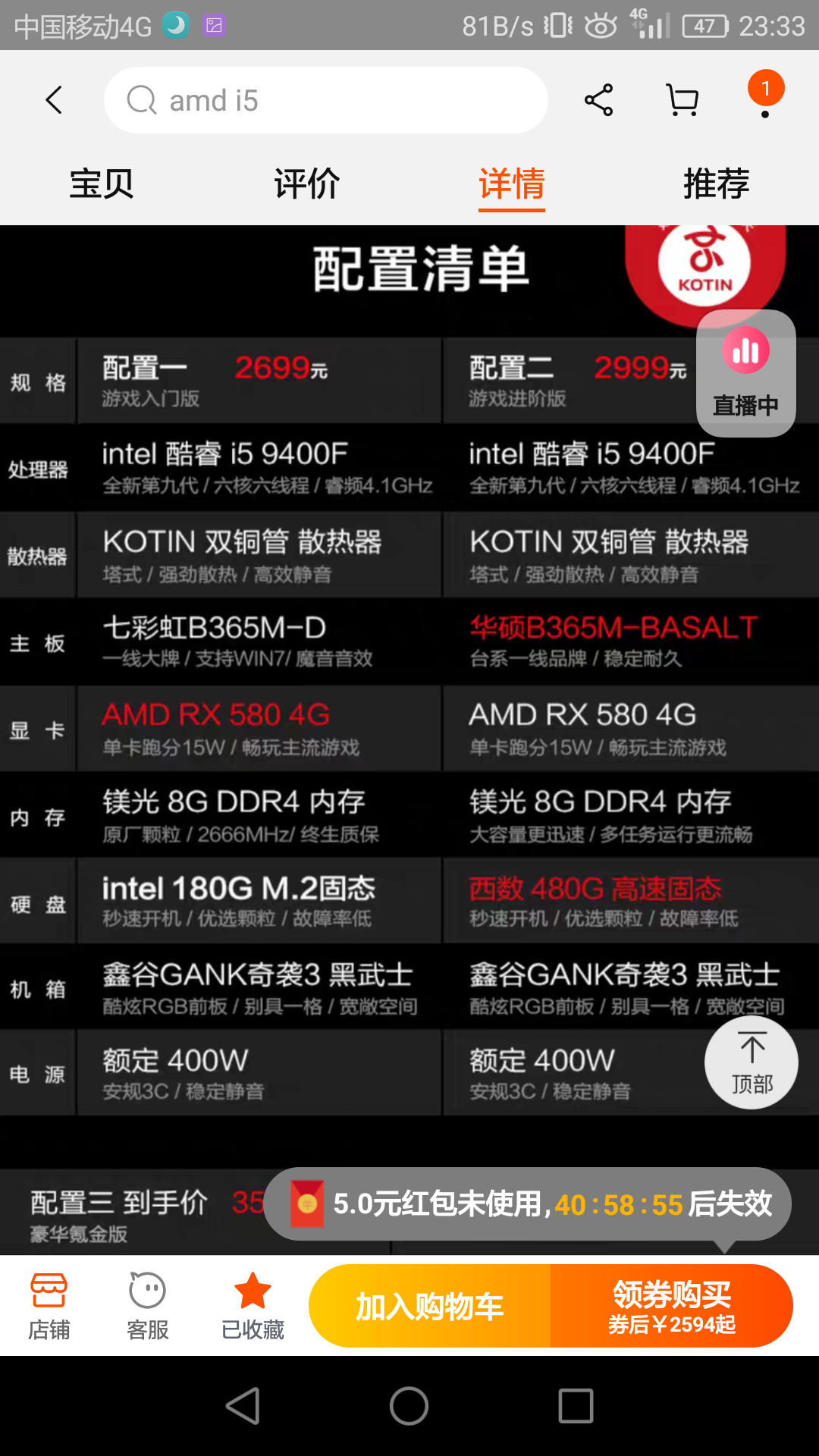Switch to the 宝贝 tab
The width and height of the screenshot is (819, 1456).
102,184
